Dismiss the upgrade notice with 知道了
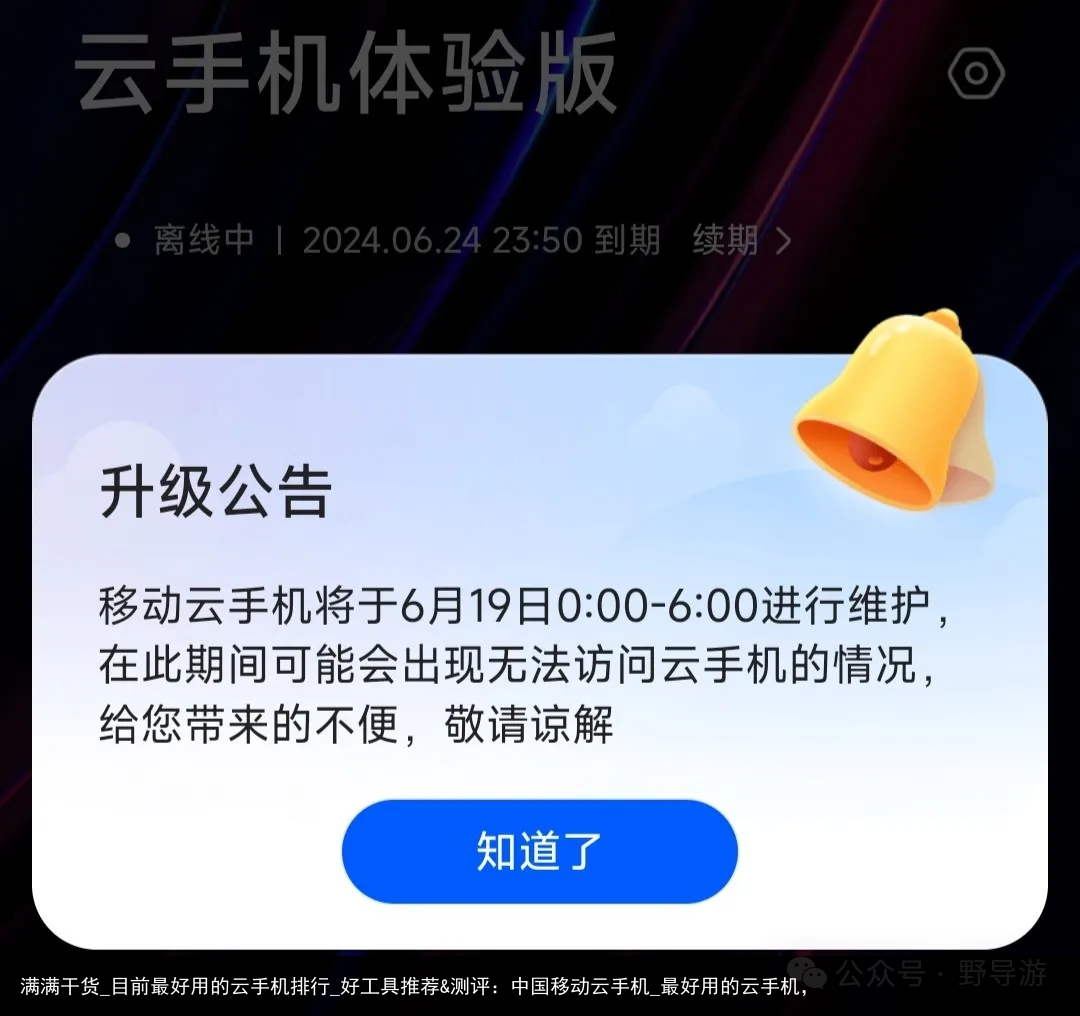 tap(539, 851)
